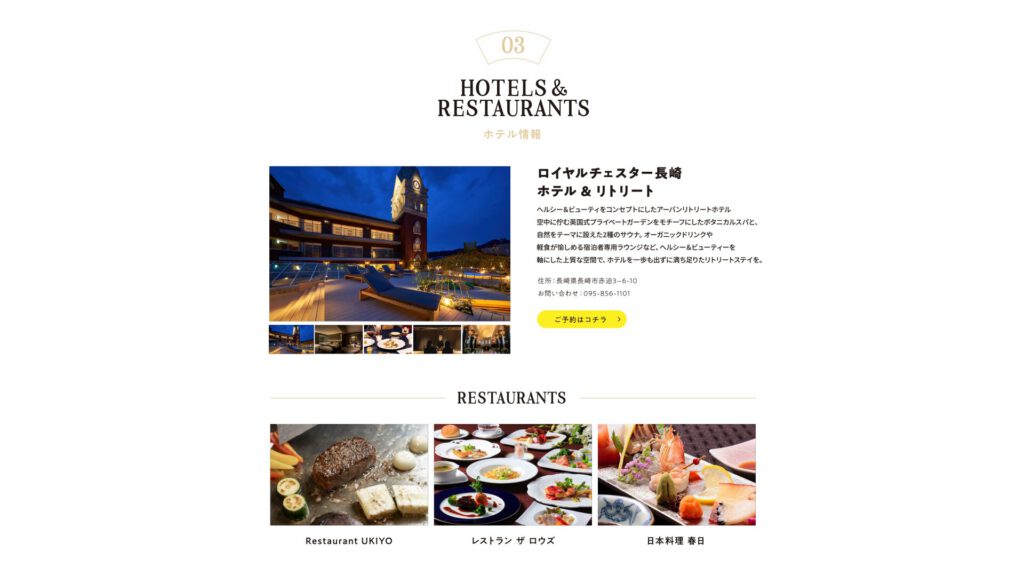Select the night exterior gallery thumbnail
This screenshot has width=1024, height=576.
coord(291,339)
